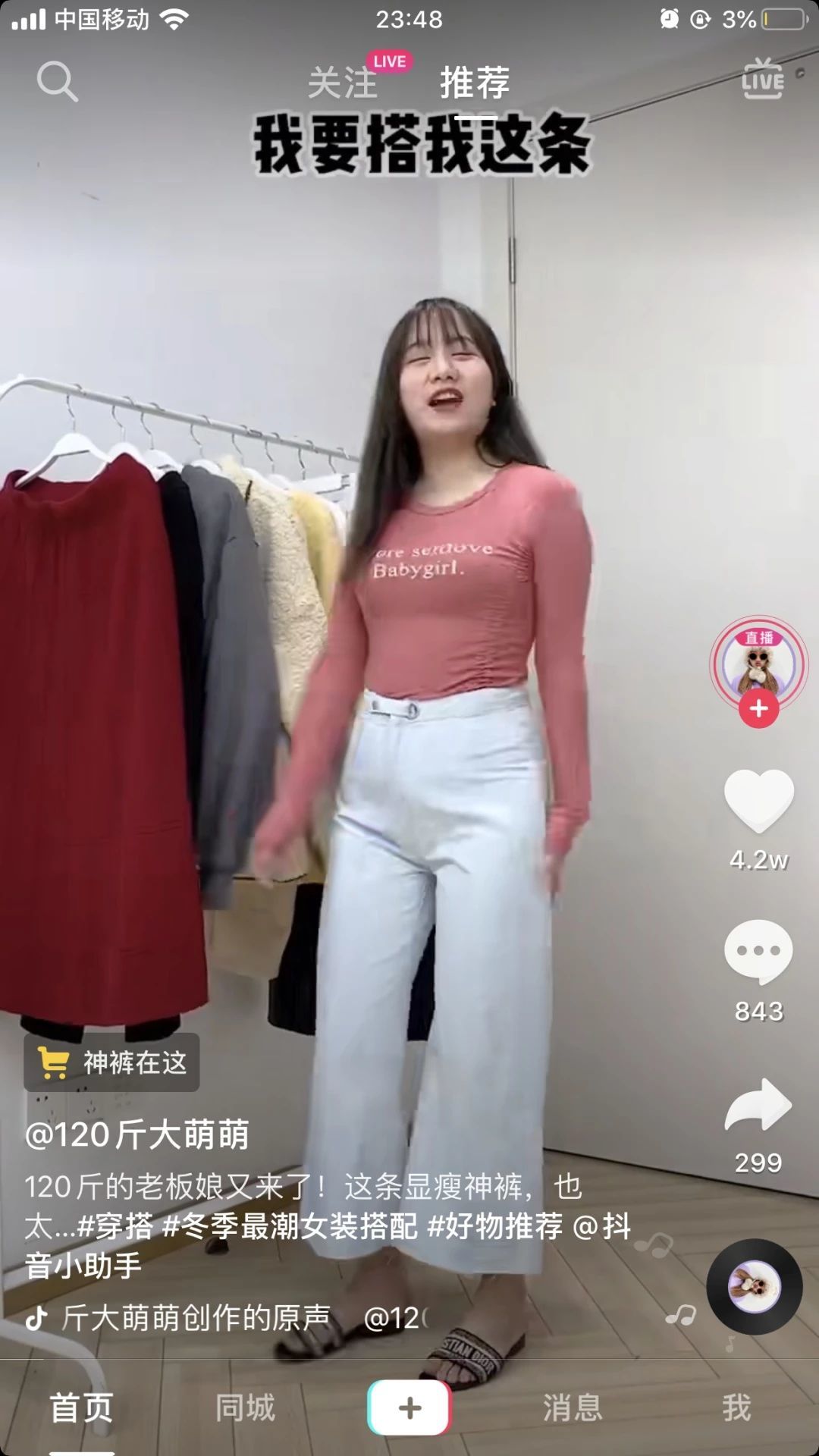Follow creator with red plus button
The image size is (819, 1456).
[x=758, y=709]
